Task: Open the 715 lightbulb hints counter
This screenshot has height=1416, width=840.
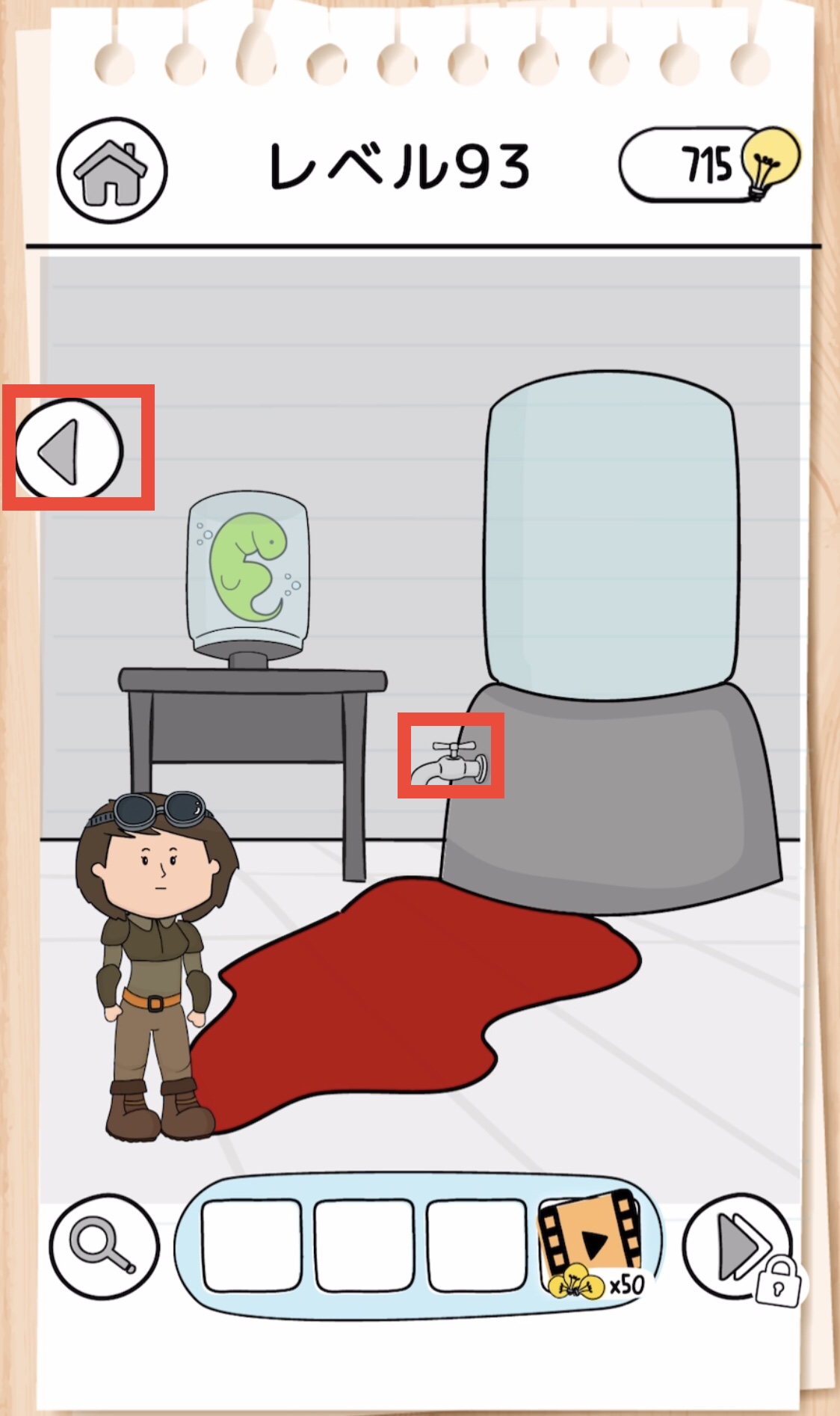Action: (708, 164)
